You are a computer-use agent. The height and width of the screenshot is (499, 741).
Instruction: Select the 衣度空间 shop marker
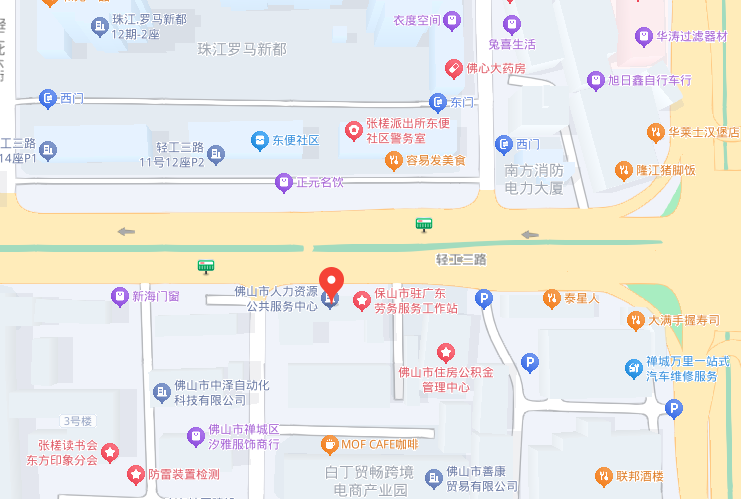pyautogui.click(x=453, y=19)
